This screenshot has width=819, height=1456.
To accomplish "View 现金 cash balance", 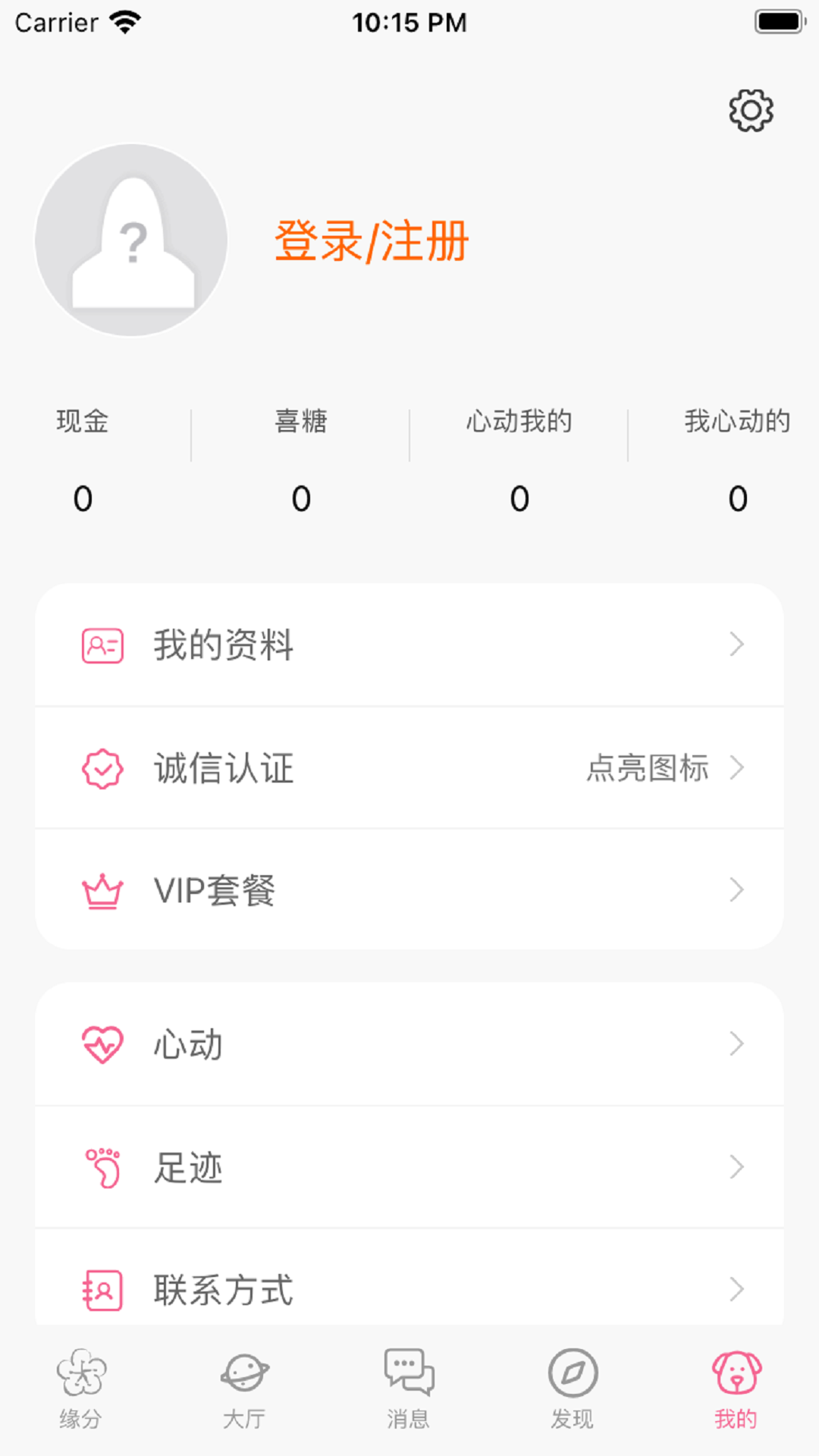I will (83, 460).
